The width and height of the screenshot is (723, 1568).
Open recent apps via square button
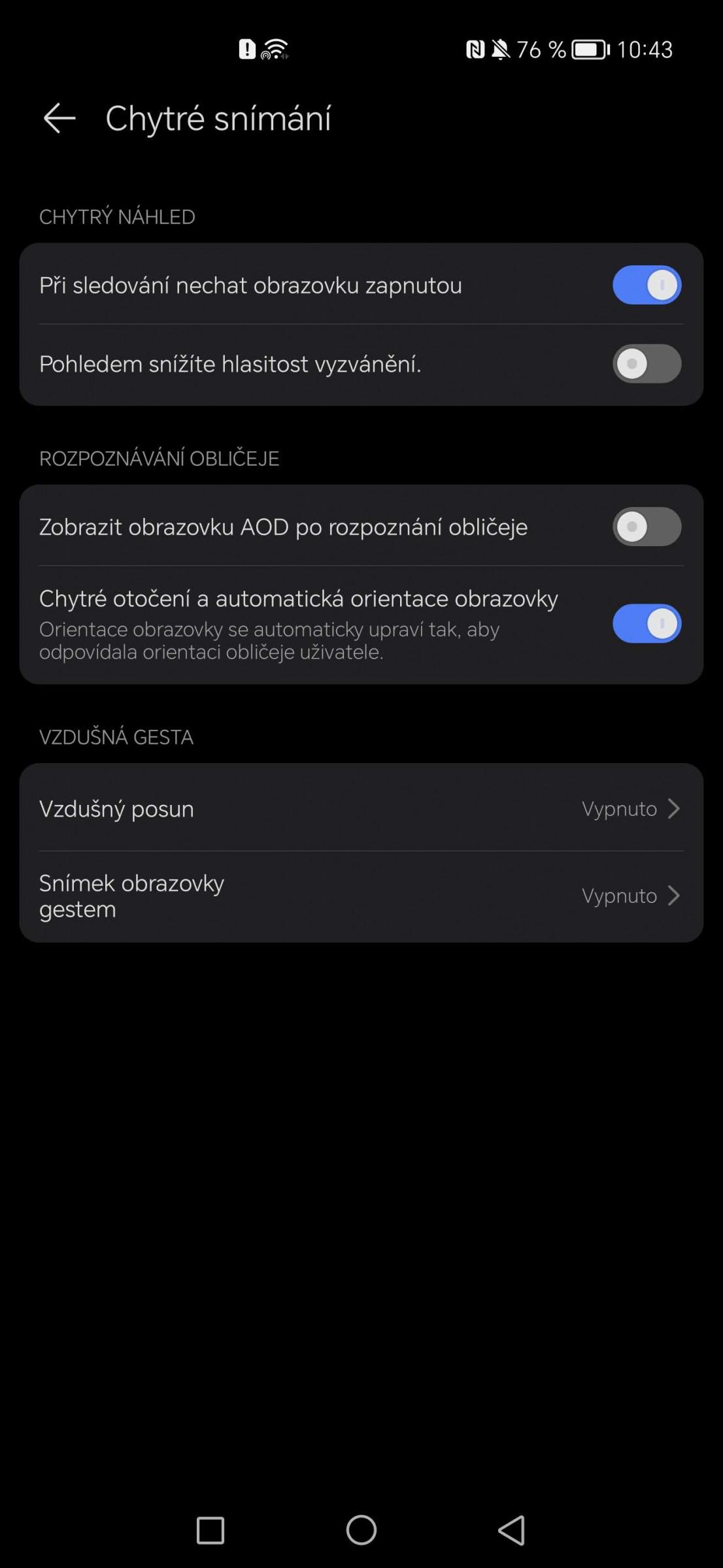[x=210, y=1530]
